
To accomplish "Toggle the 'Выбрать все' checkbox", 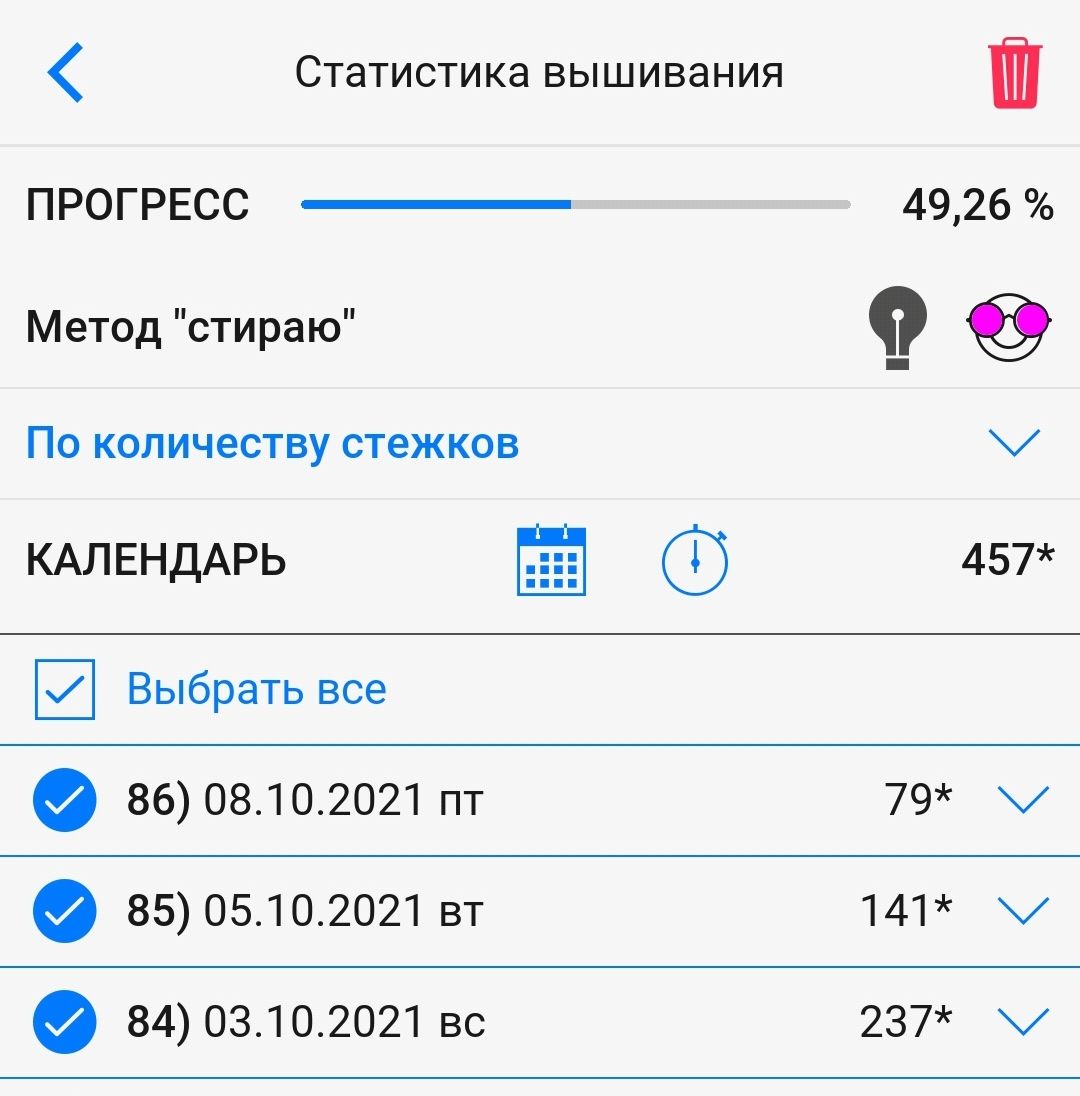I will [65, 689].
